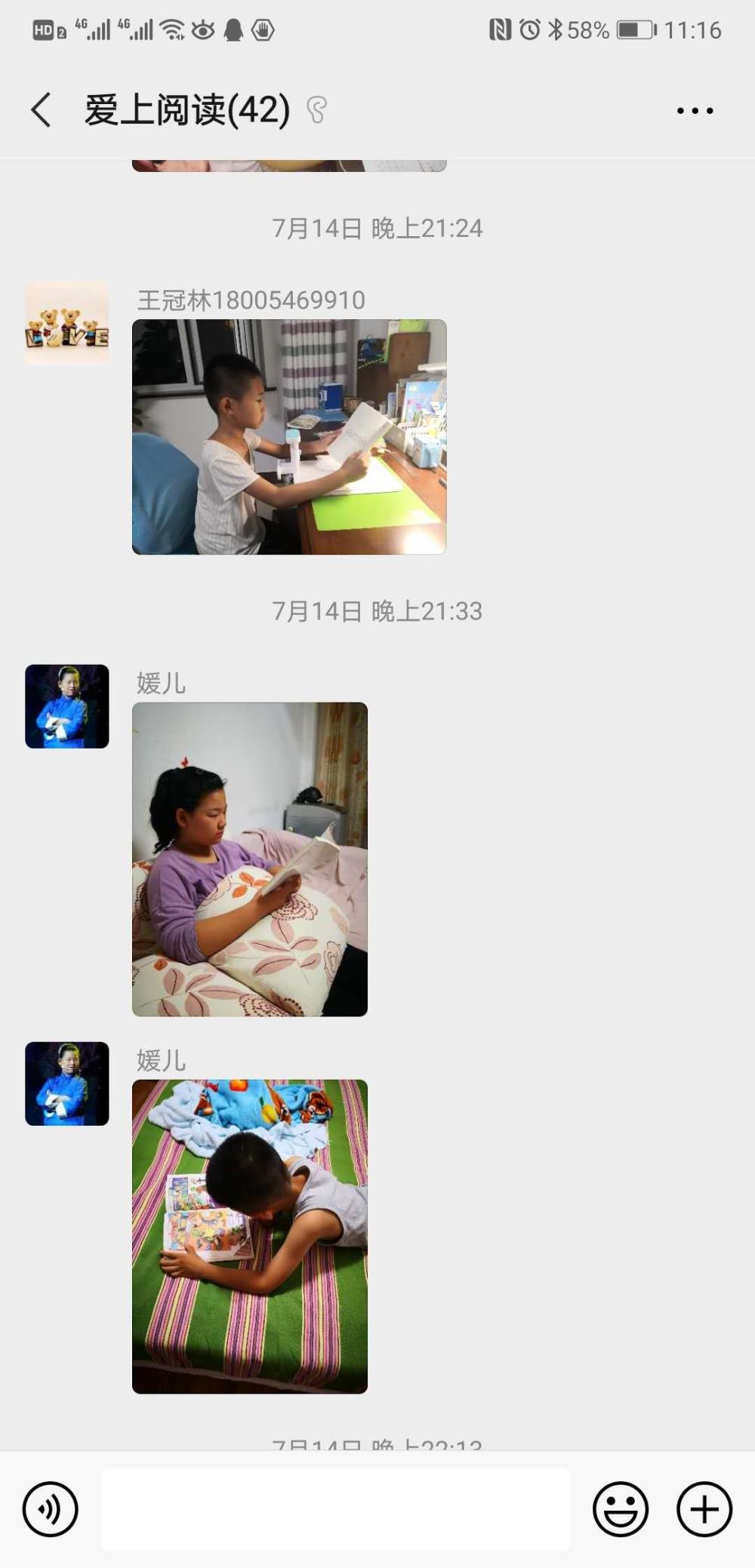View 王冠林18005469910's avatar profile
The image size is (755, 1568).
pos(67,324)
